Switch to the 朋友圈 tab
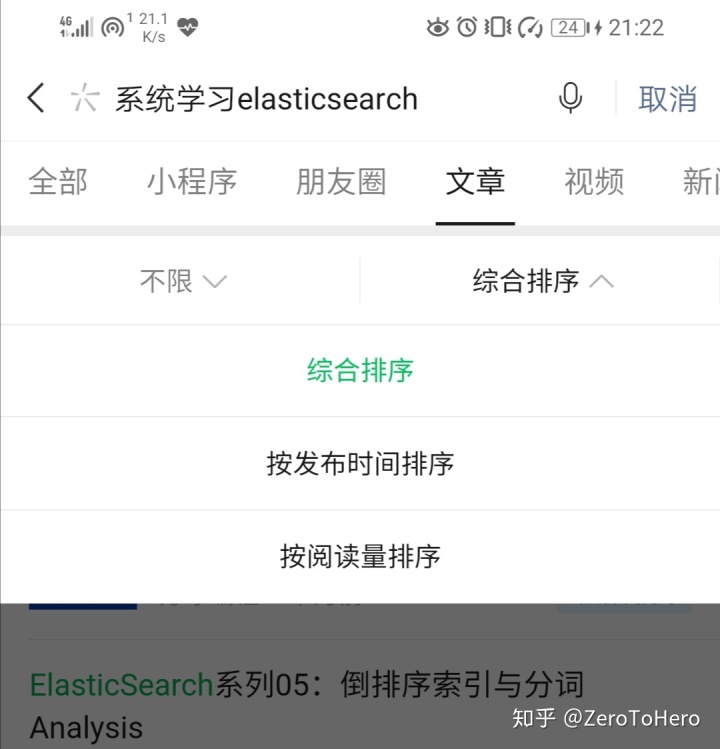The height and width of the screenshot is (749, 720). coord(339,181)
